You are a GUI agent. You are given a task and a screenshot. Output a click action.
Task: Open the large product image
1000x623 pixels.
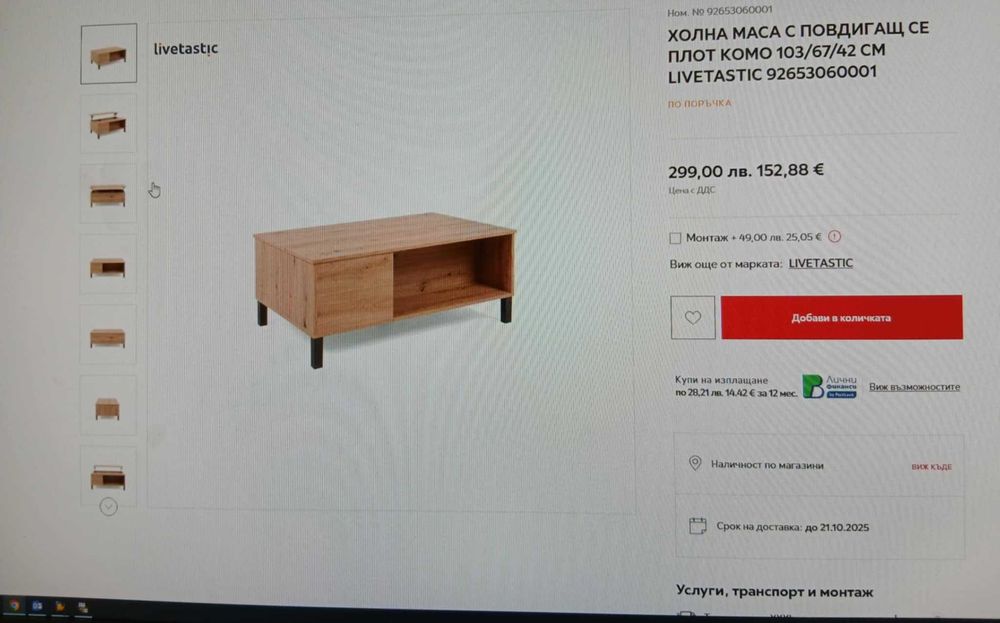click(385, 283)
